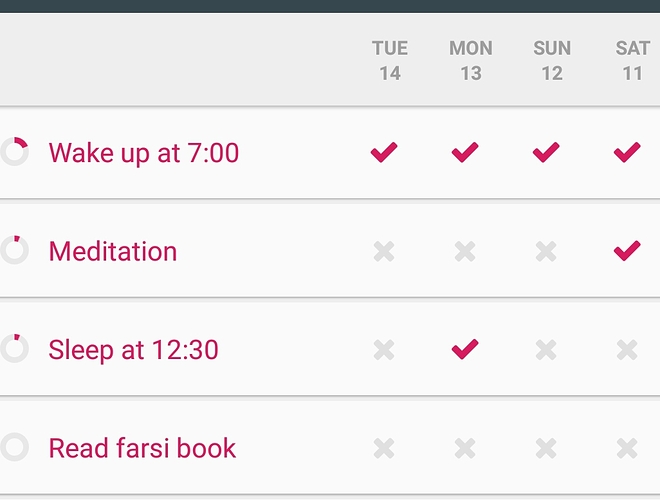Viewport: 660px width, 500px height.
Task: Mark Sleep at 12:30 done for Sunday 12
Action: [x=546, y=350]
